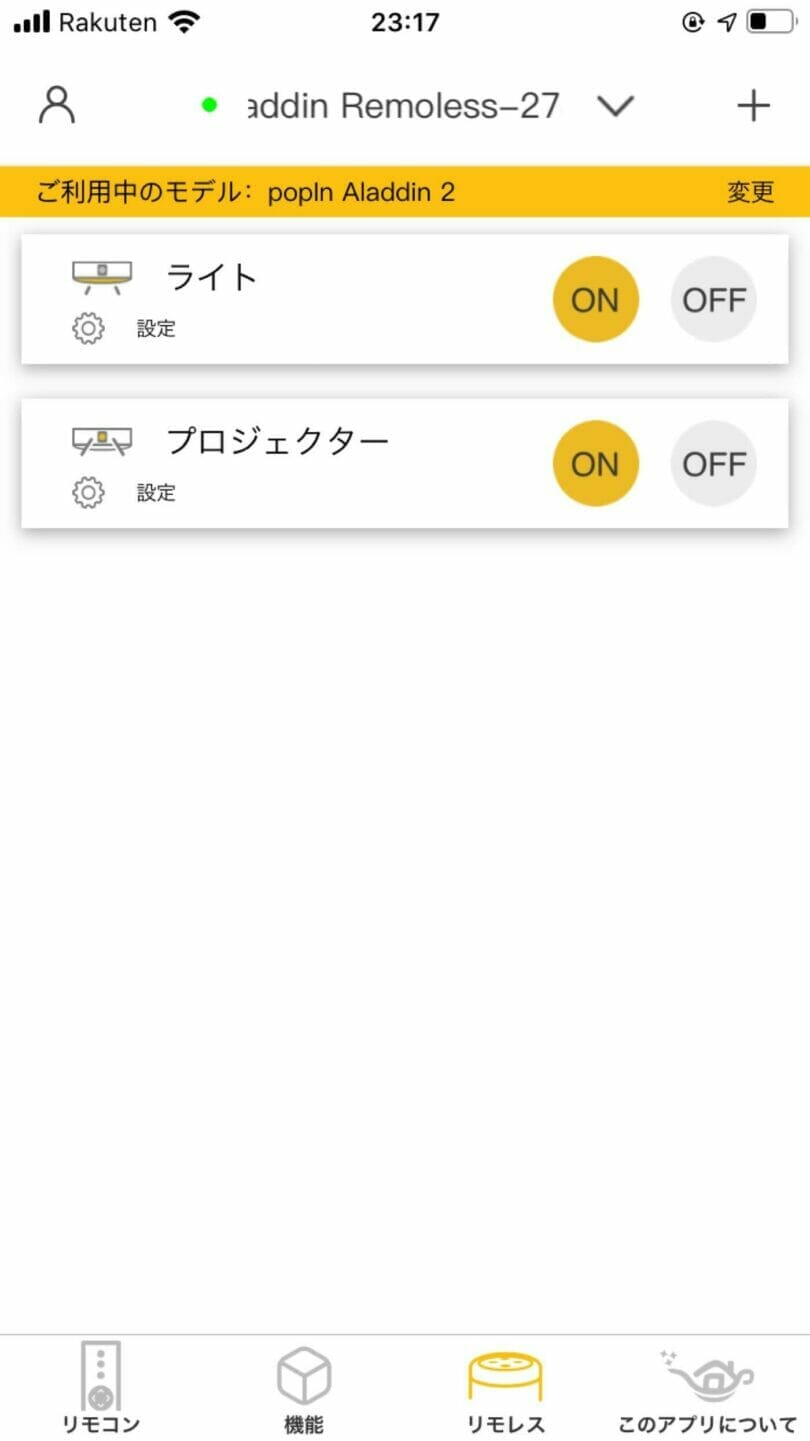This screenshot has width=810, height=1441.
Task: Tap 変更 to change the model
Action: tap(750, 192)
